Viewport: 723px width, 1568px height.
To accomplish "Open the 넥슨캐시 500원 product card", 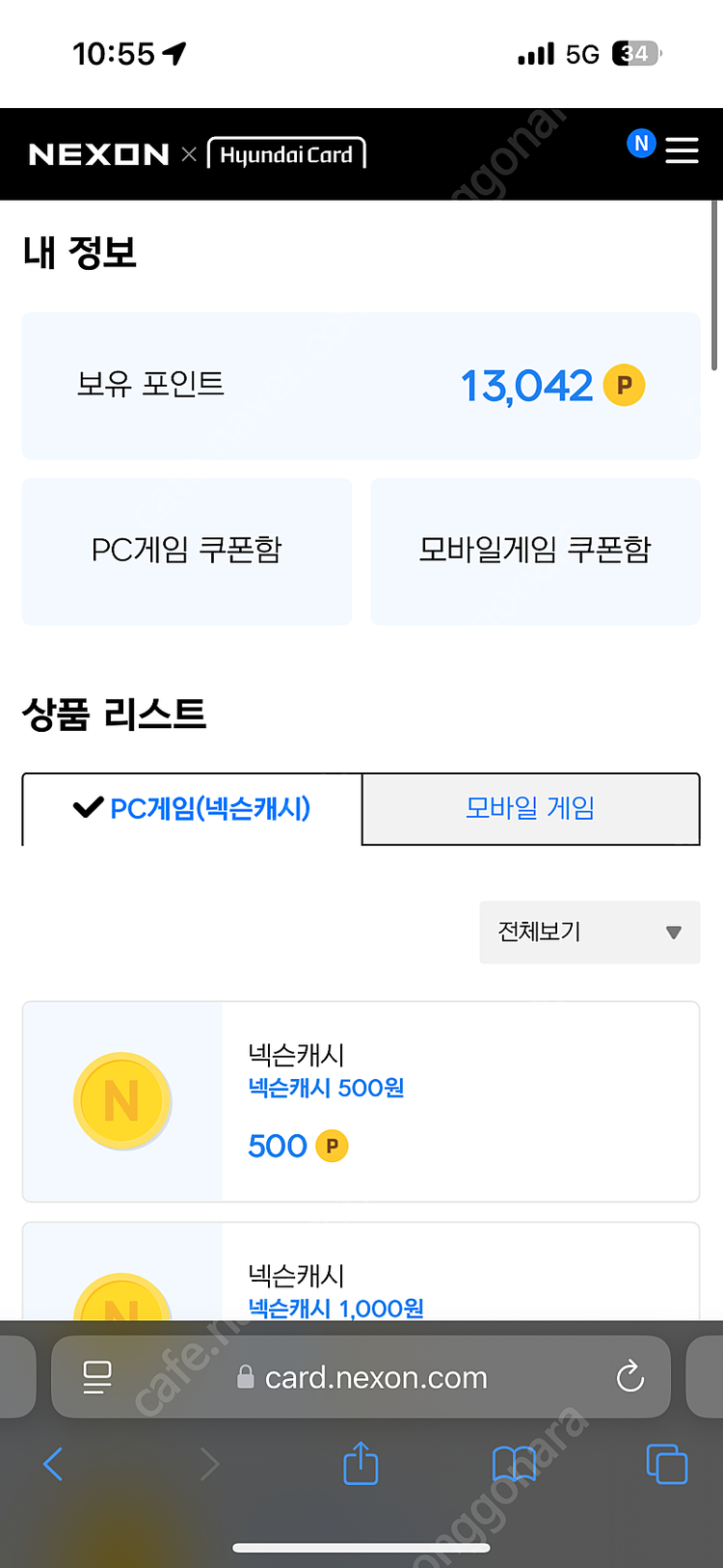I will tap(361, 1101).
